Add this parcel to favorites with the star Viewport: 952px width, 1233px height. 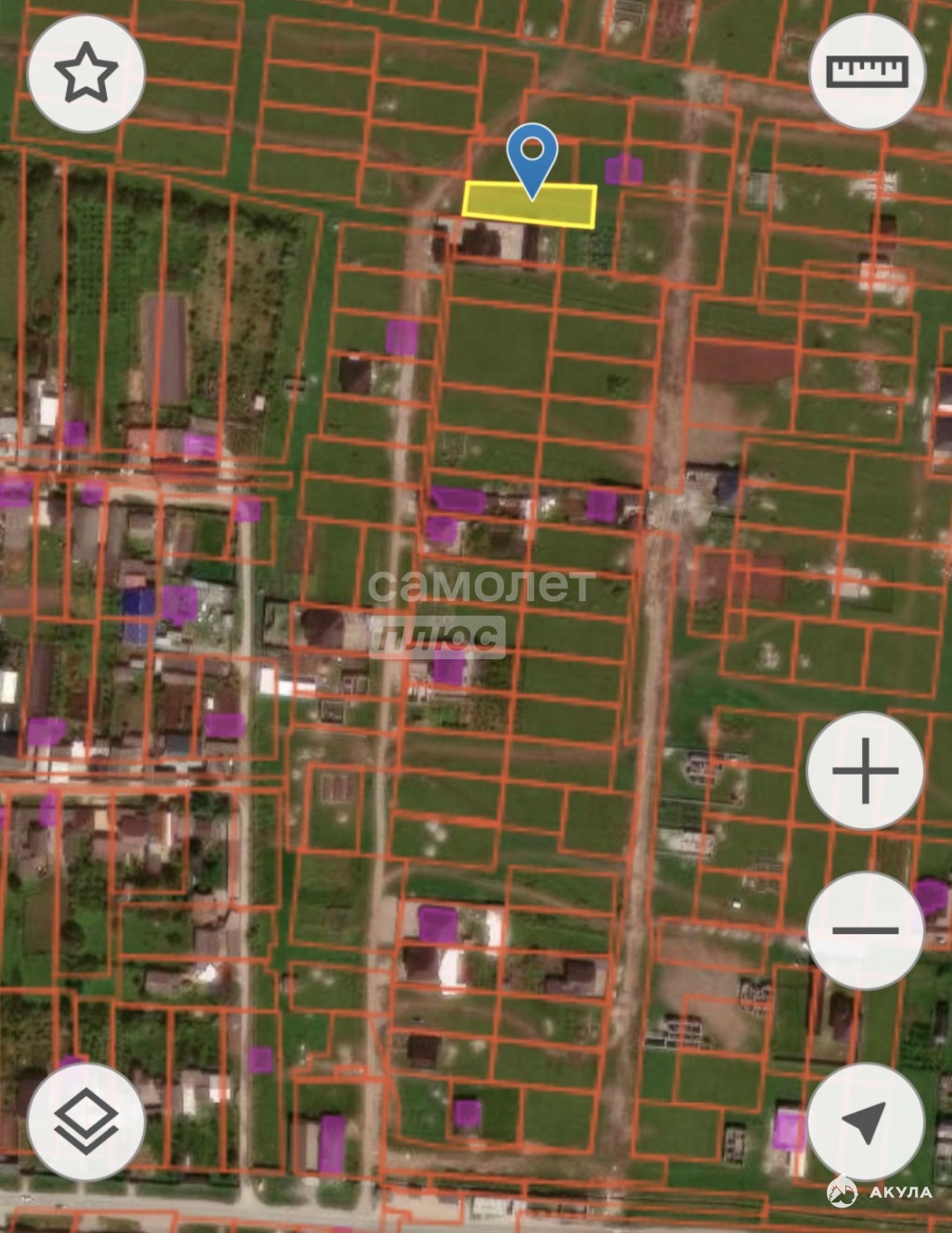tap(86, 74)
